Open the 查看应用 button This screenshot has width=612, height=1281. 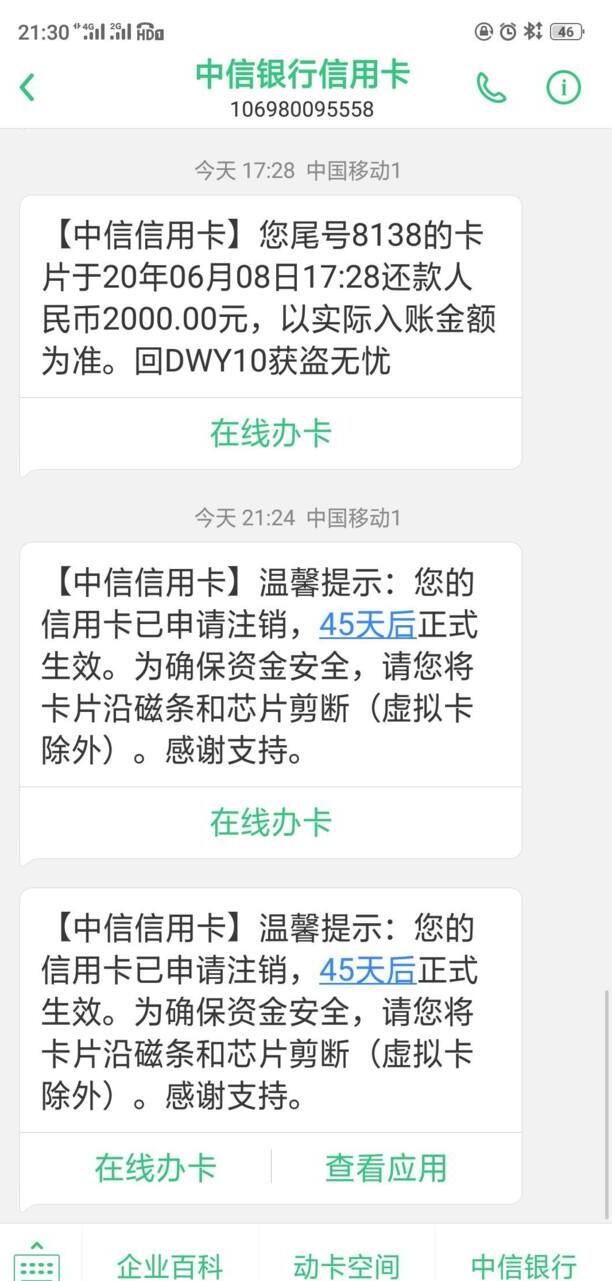(385, 1167)
